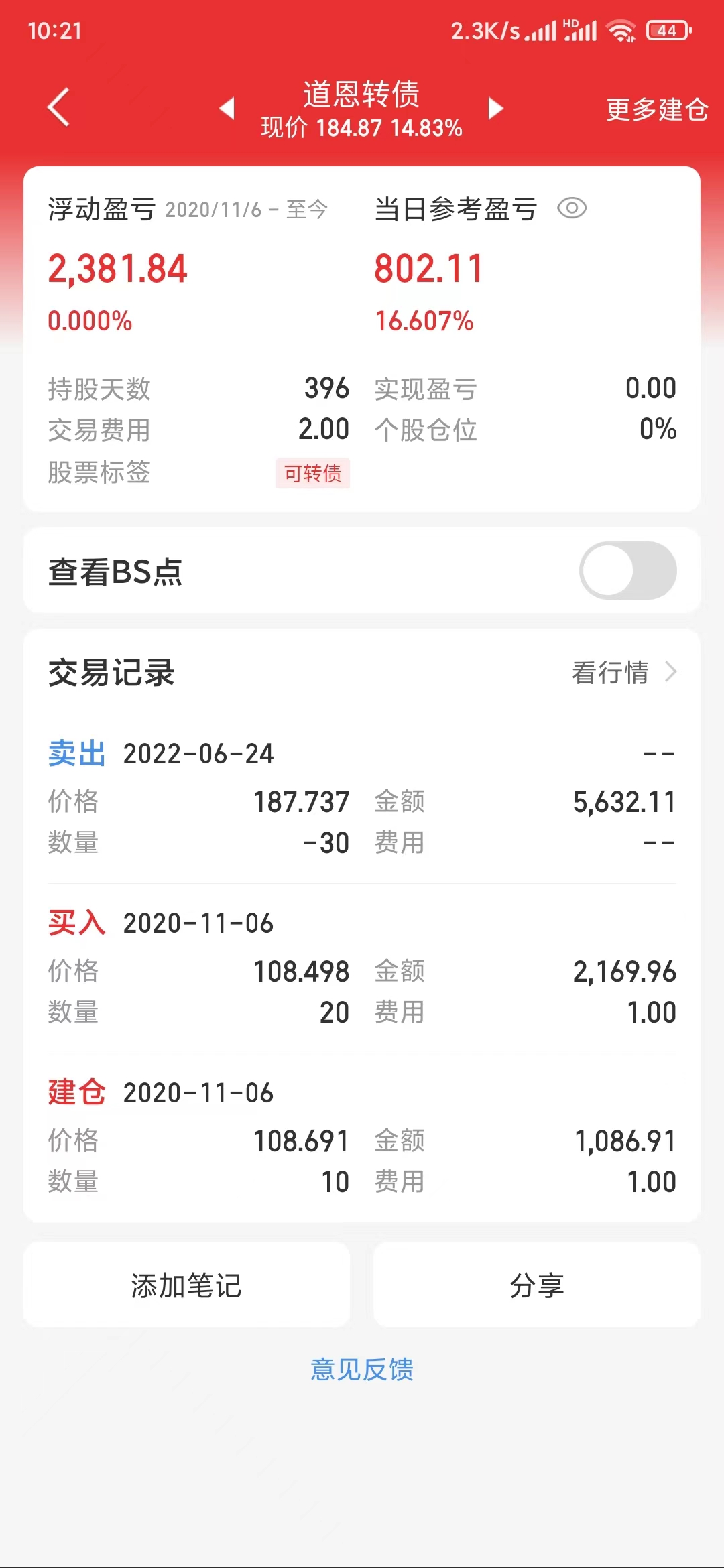Open the 意见反馈 feedback link
724x1568 pixels.
coord(362,1369)
